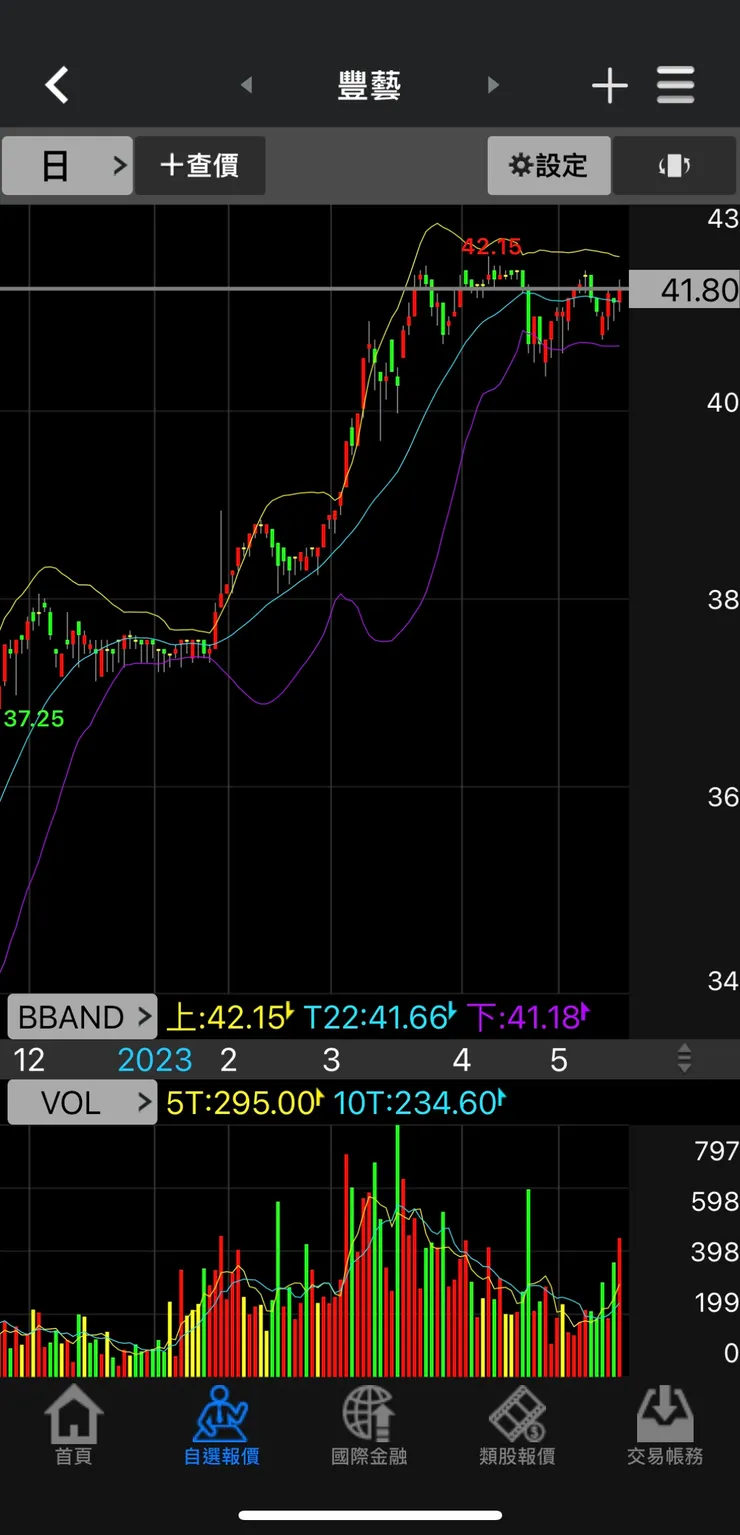740x1535 pixels.
Task: Open the 交易帳務 trading account tab
Action: click(665, 1425)
